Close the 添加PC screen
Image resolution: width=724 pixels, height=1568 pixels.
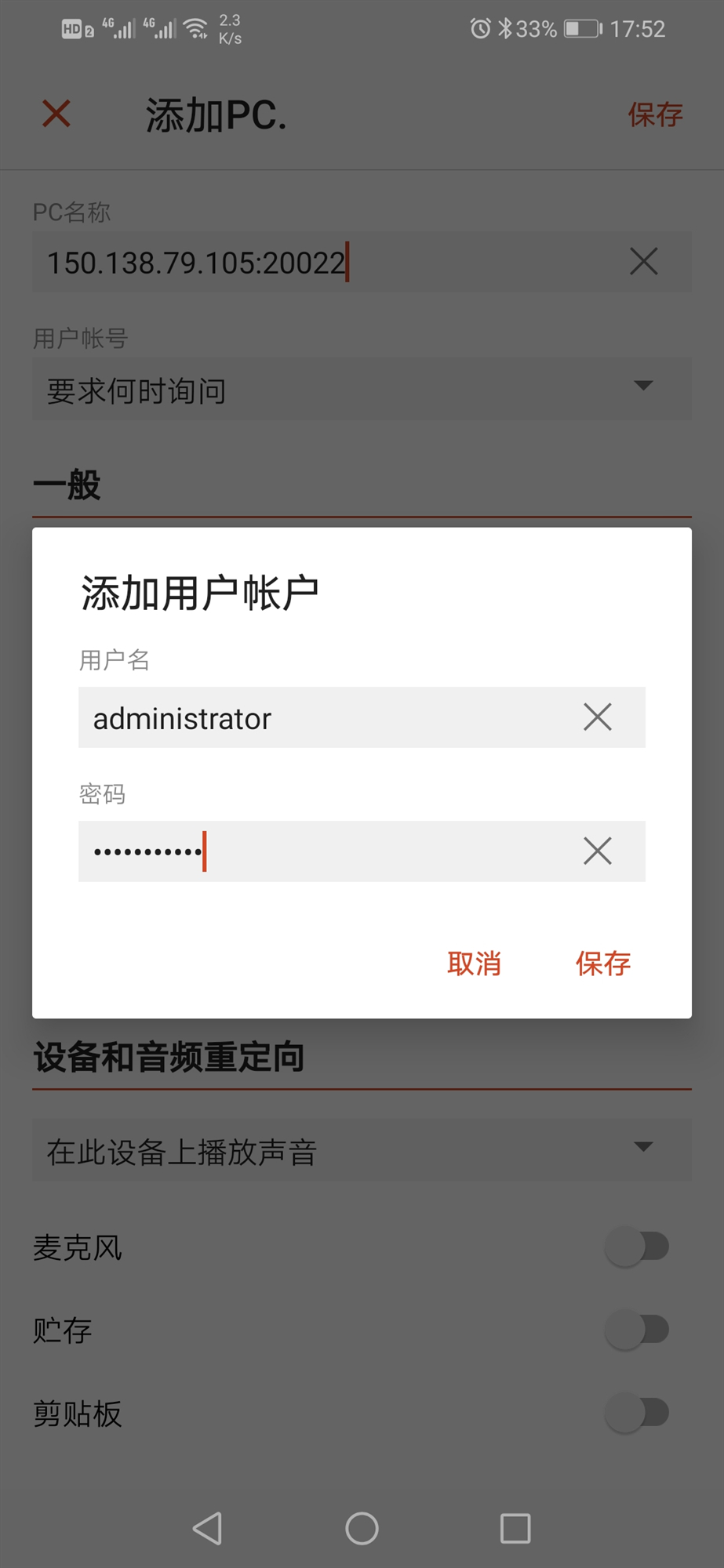coord(56,114)
